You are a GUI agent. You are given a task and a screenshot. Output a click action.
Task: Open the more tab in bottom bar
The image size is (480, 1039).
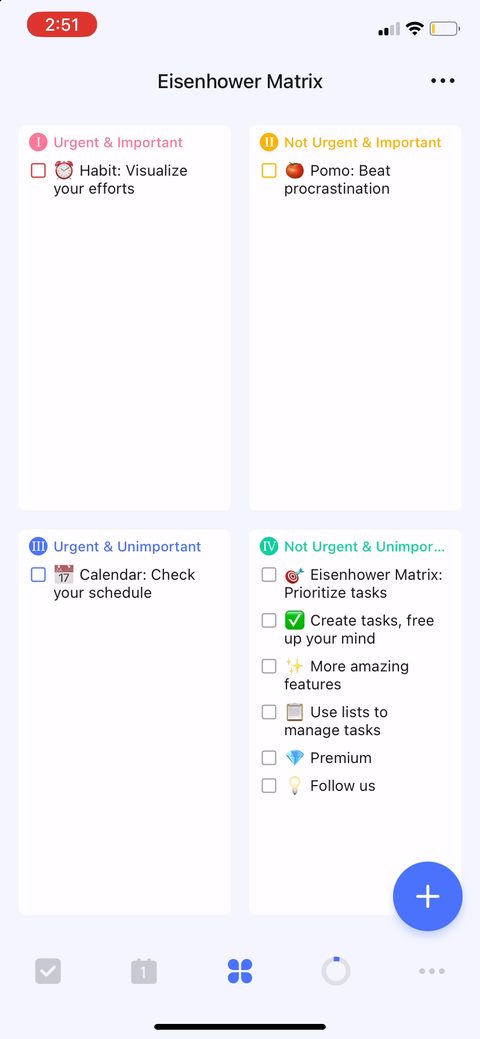click(x=432, y=971)
